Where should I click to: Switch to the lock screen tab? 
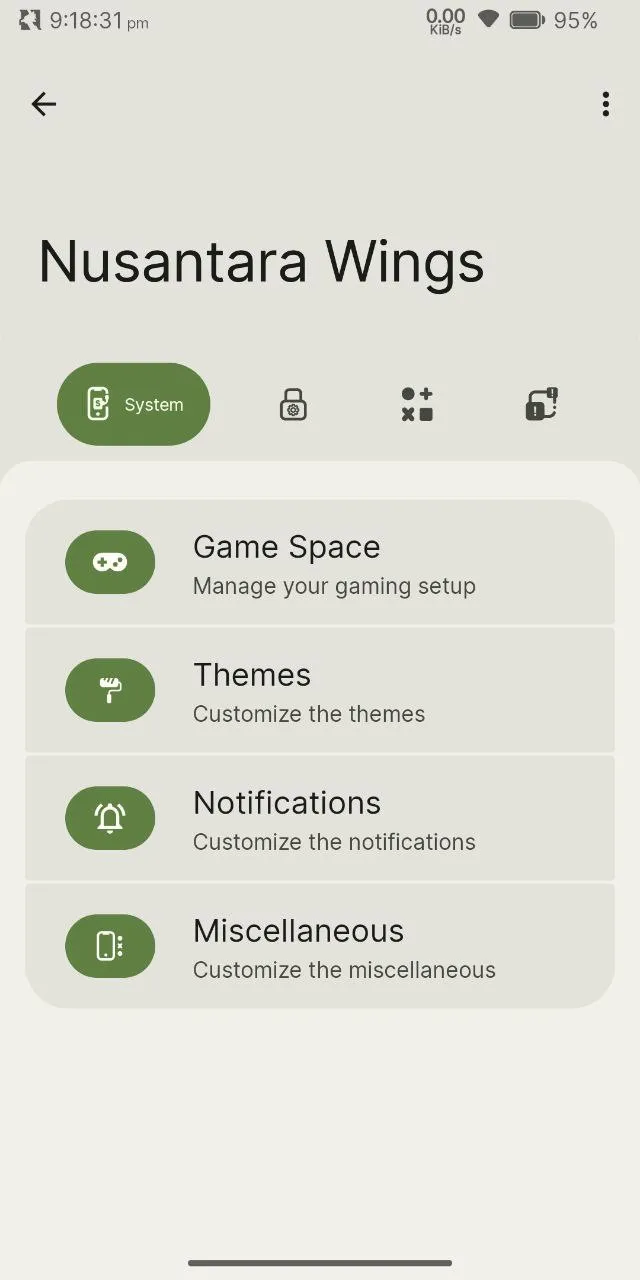[293, 404]
